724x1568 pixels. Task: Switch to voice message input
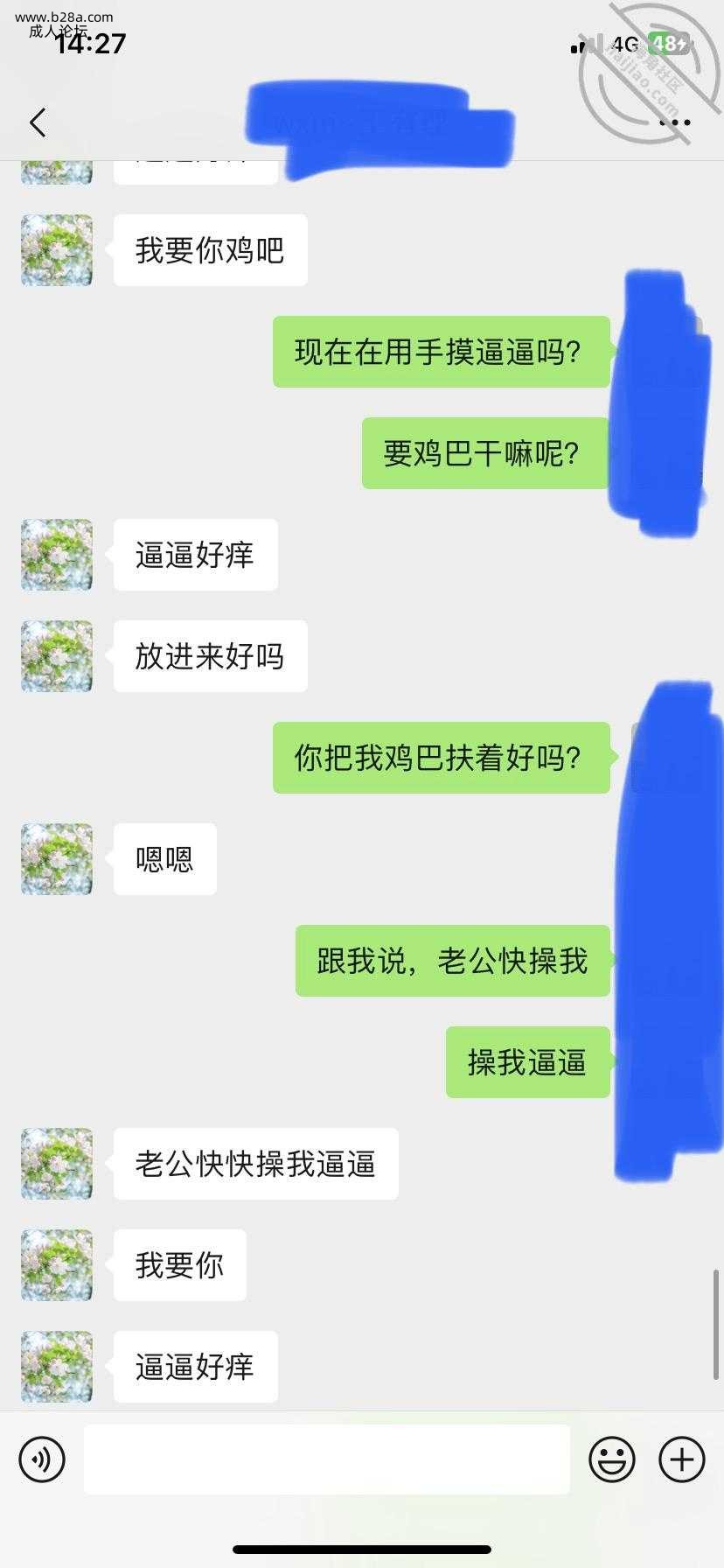point(42,1459)
